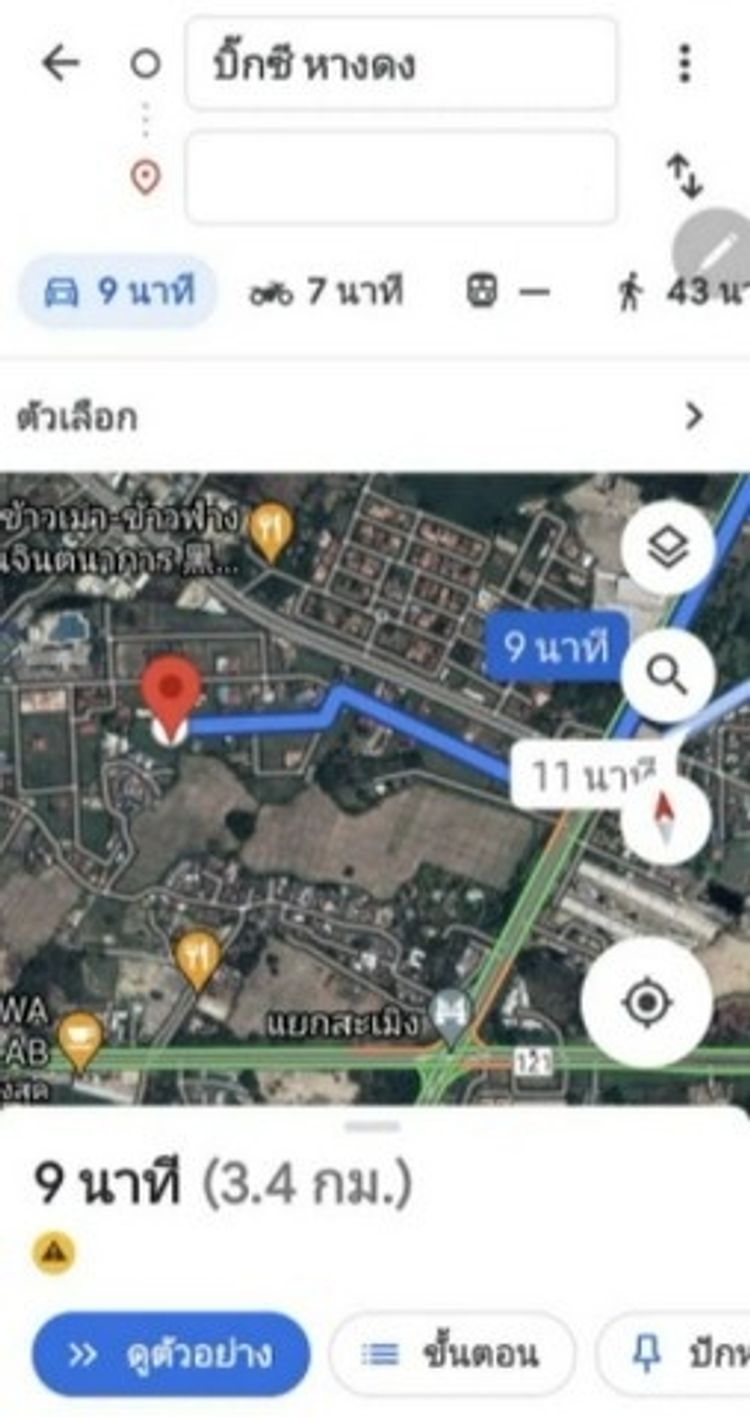Swap start and destination points

pyautogui.click(x=685, y=176)
